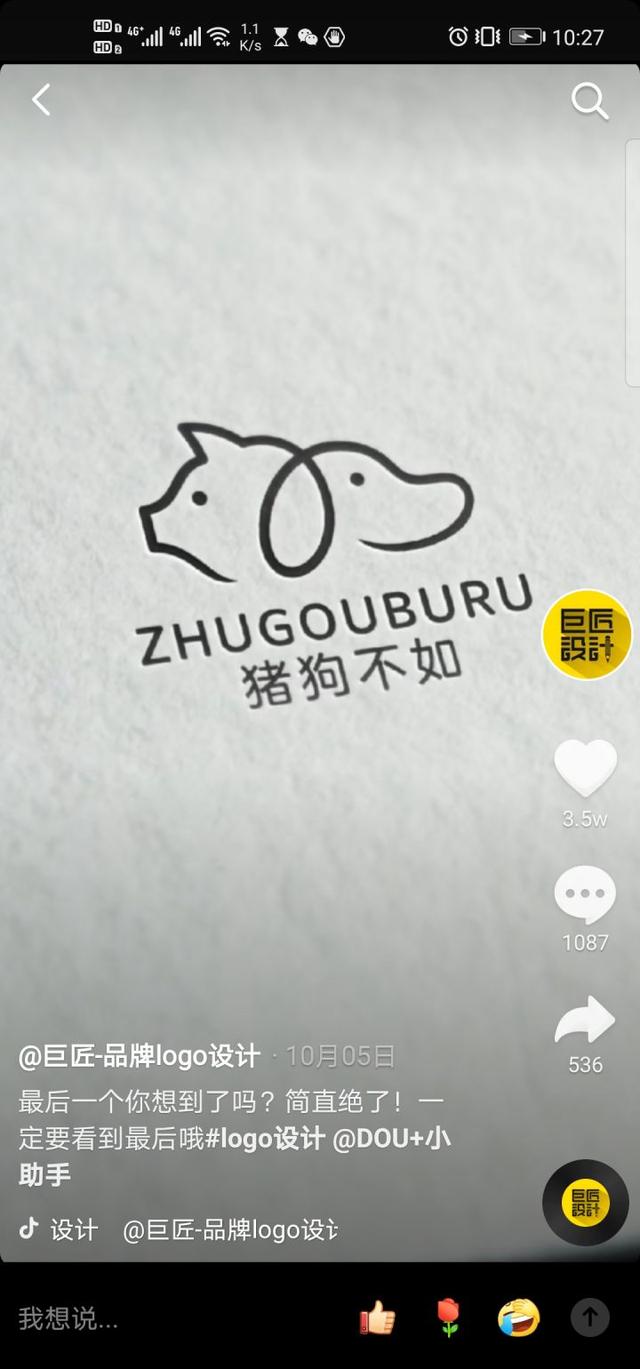Screen dimensions: 640x1369
Task: Like this video with the heart
Action: pos(586,768)
